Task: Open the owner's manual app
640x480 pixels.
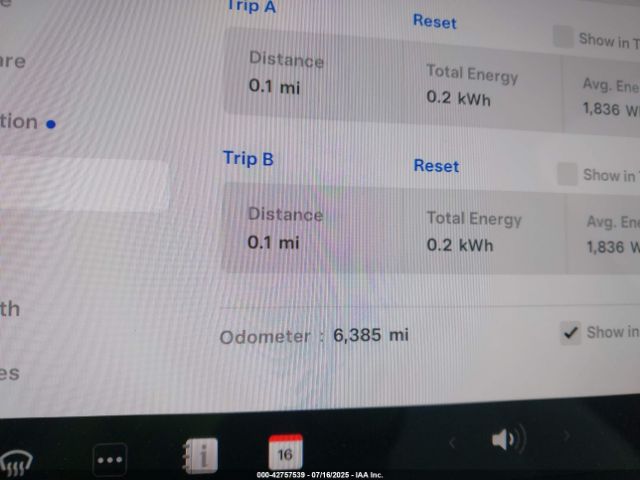Action: (x=200, y=455)
